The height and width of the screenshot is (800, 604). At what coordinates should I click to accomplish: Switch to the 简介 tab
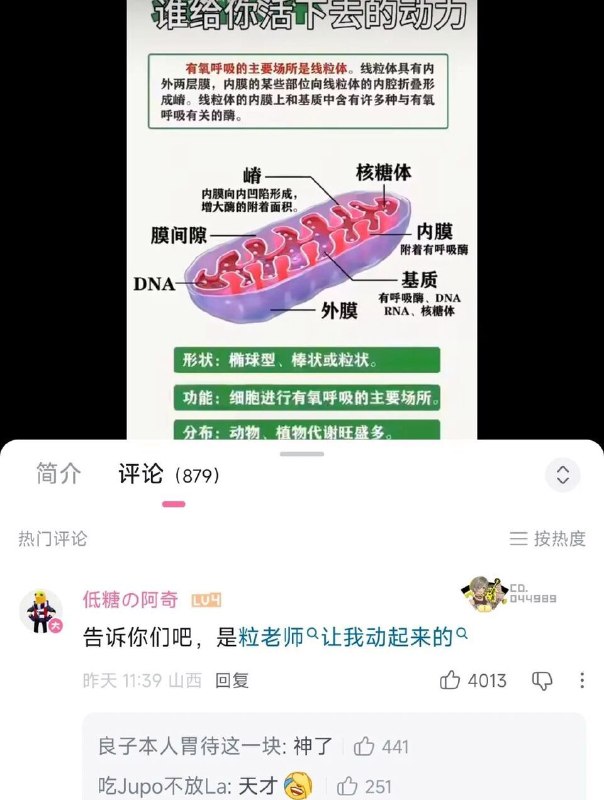(58, 474)
